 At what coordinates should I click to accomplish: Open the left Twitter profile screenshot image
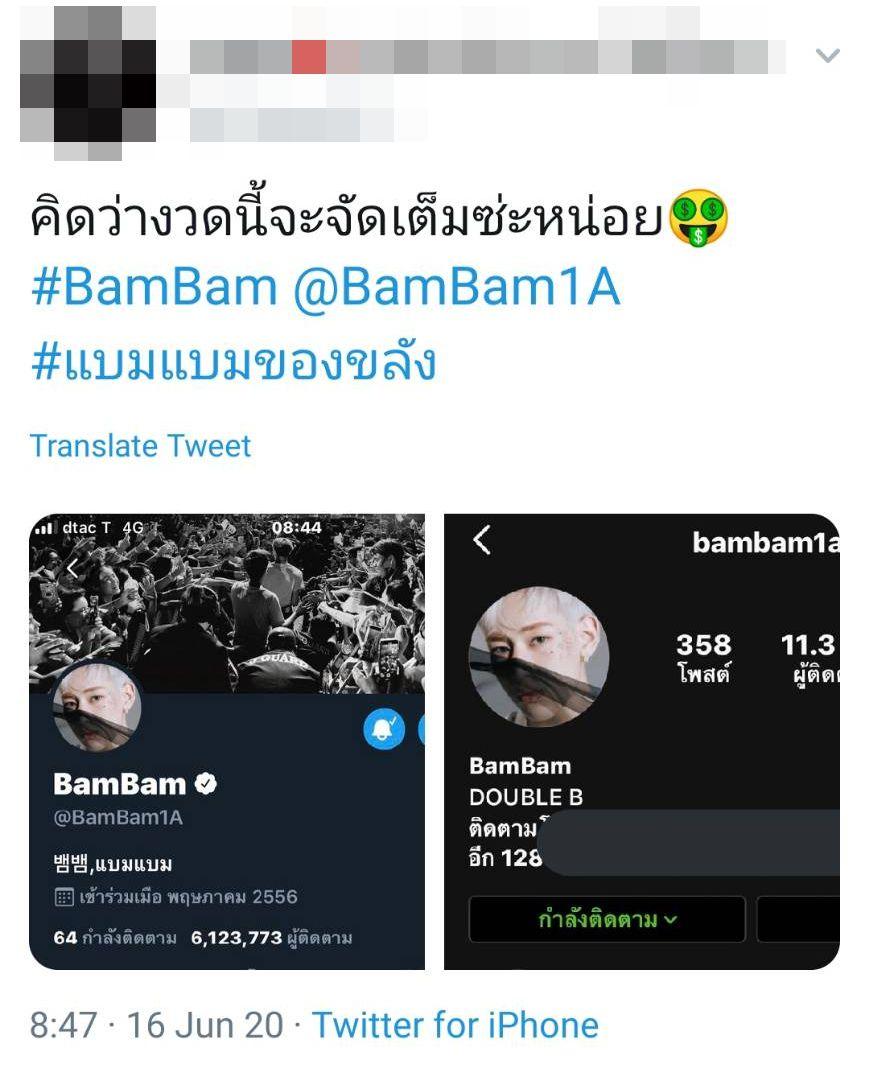(x=227, y=741)
